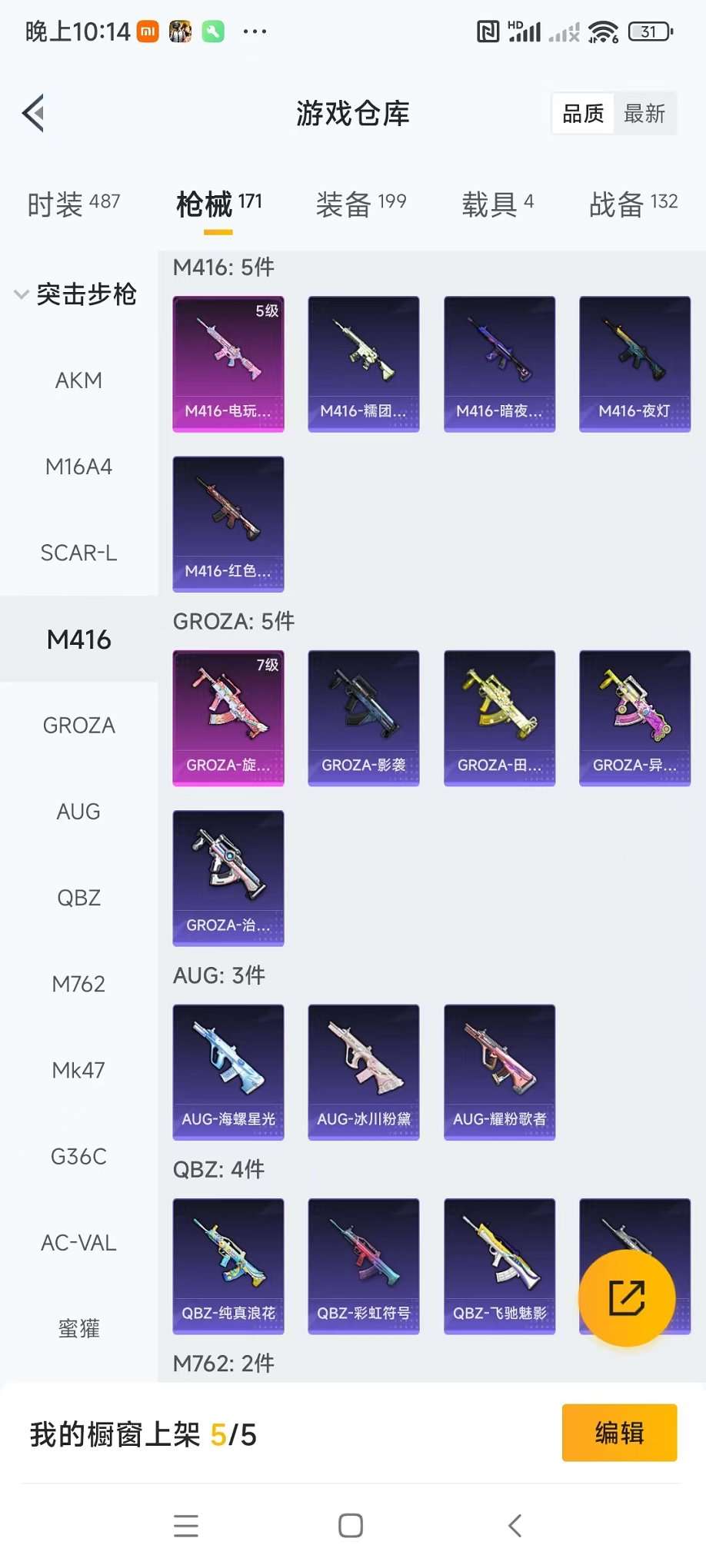This screenshot has height=1568, width=706.
Task: Open the 载具 tab
Action: point(497,204)
